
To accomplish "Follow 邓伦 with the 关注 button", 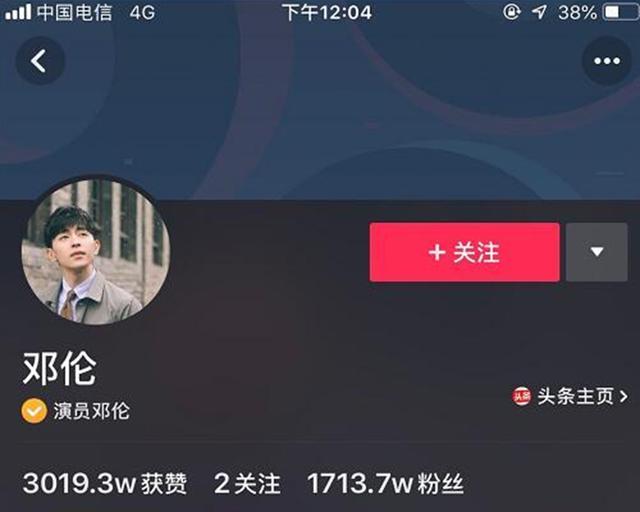I will click(x=464, y=252).
